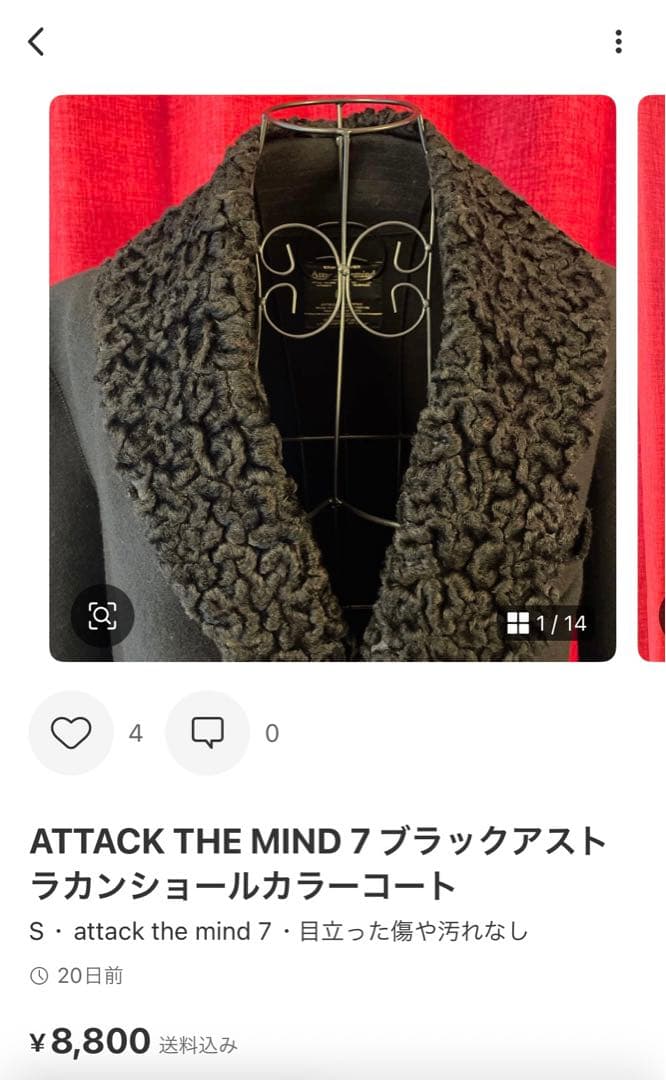The width and height of the screenshot is (666, 1080).
Task: Open the comments bubble
Action: (x=207, y=733)
